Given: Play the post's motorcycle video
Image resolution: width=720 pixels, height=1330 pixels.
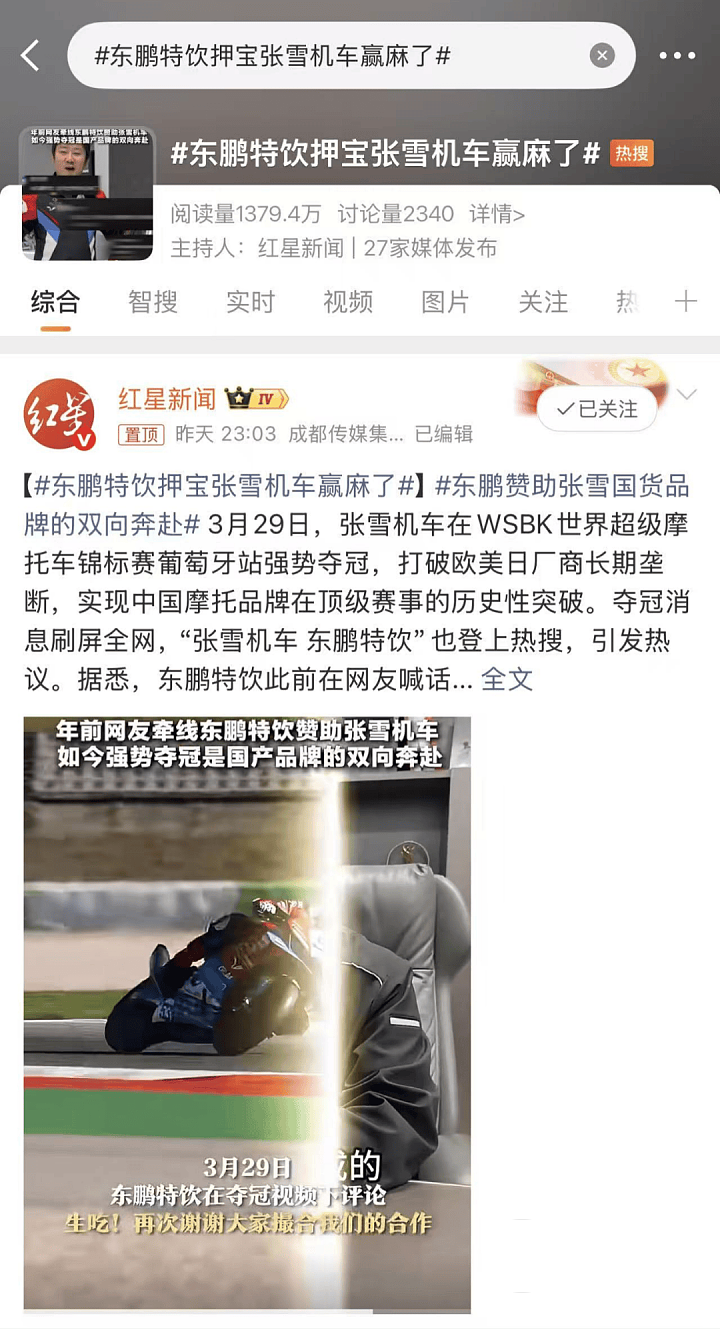Looking at the screenshot, I should (247, 1012).
